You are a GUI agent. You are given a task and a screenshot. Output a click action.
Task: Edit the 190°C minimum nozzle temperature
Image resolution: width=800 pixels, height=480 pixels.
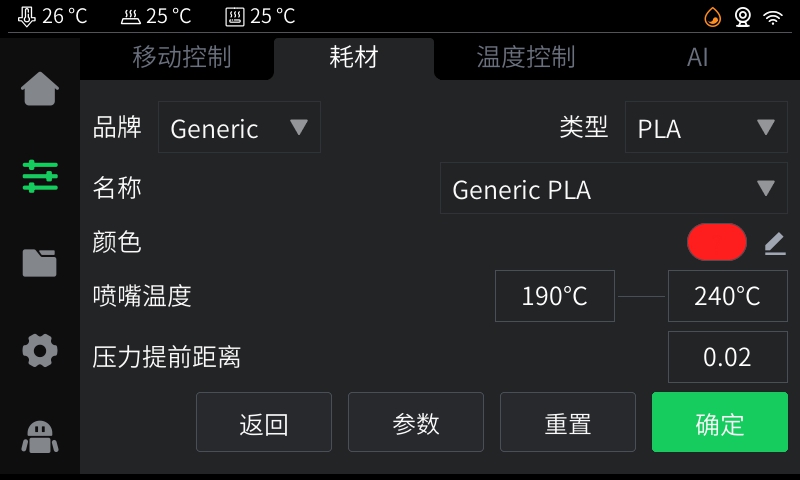[x=554, y=296]
